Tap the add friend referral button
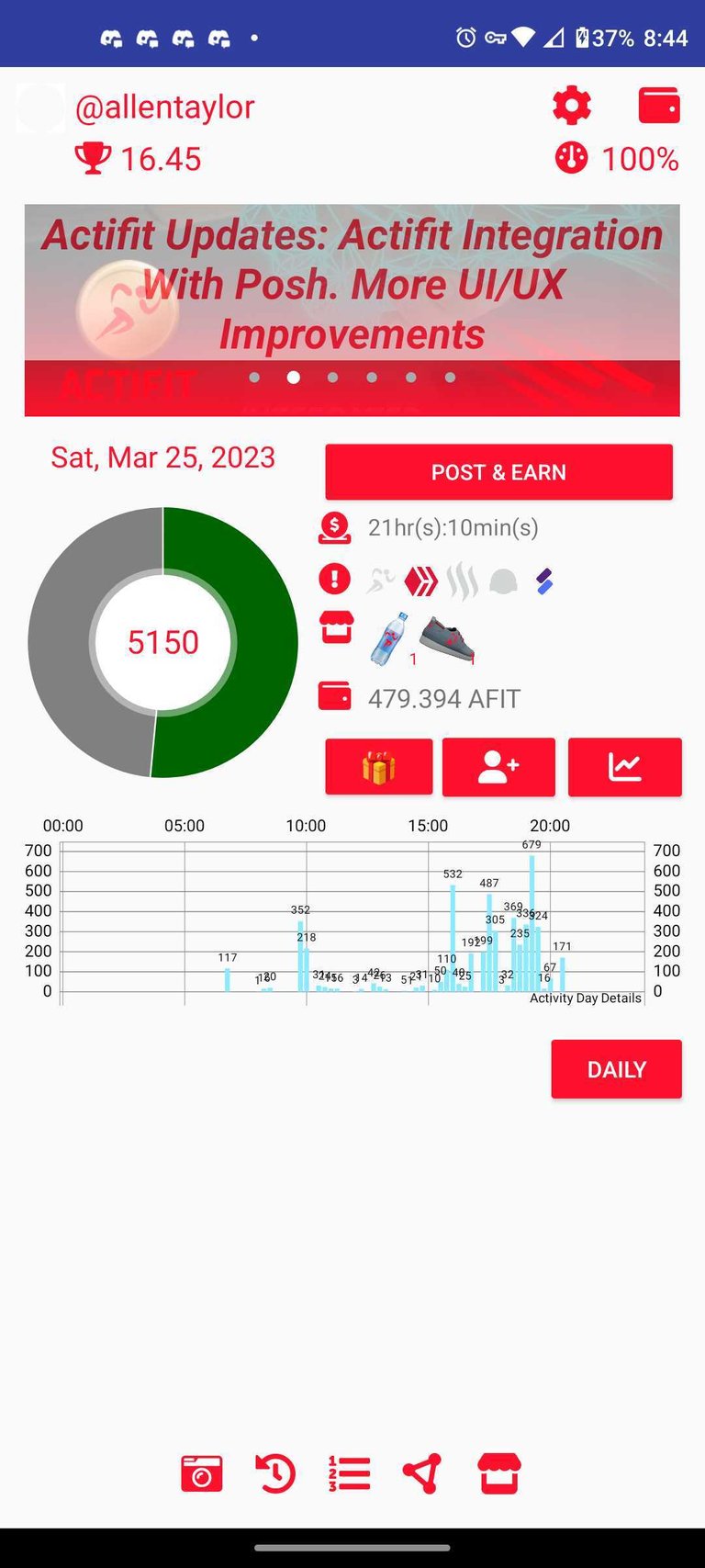The width and height of the screenshot is (705, 1568). (x=498, y=766)
